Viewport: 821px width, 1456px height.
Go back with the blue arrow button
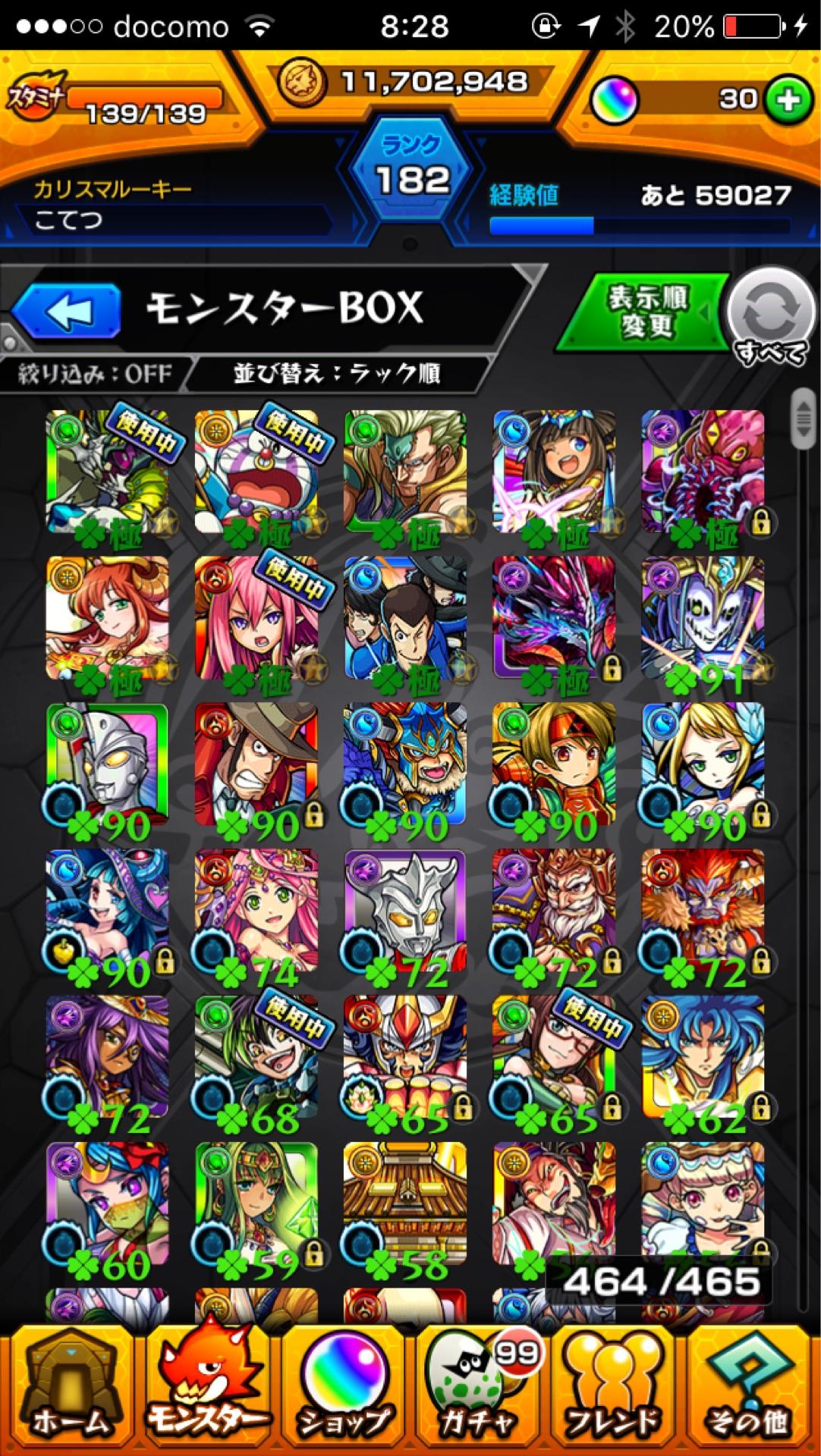coord(67,311)
